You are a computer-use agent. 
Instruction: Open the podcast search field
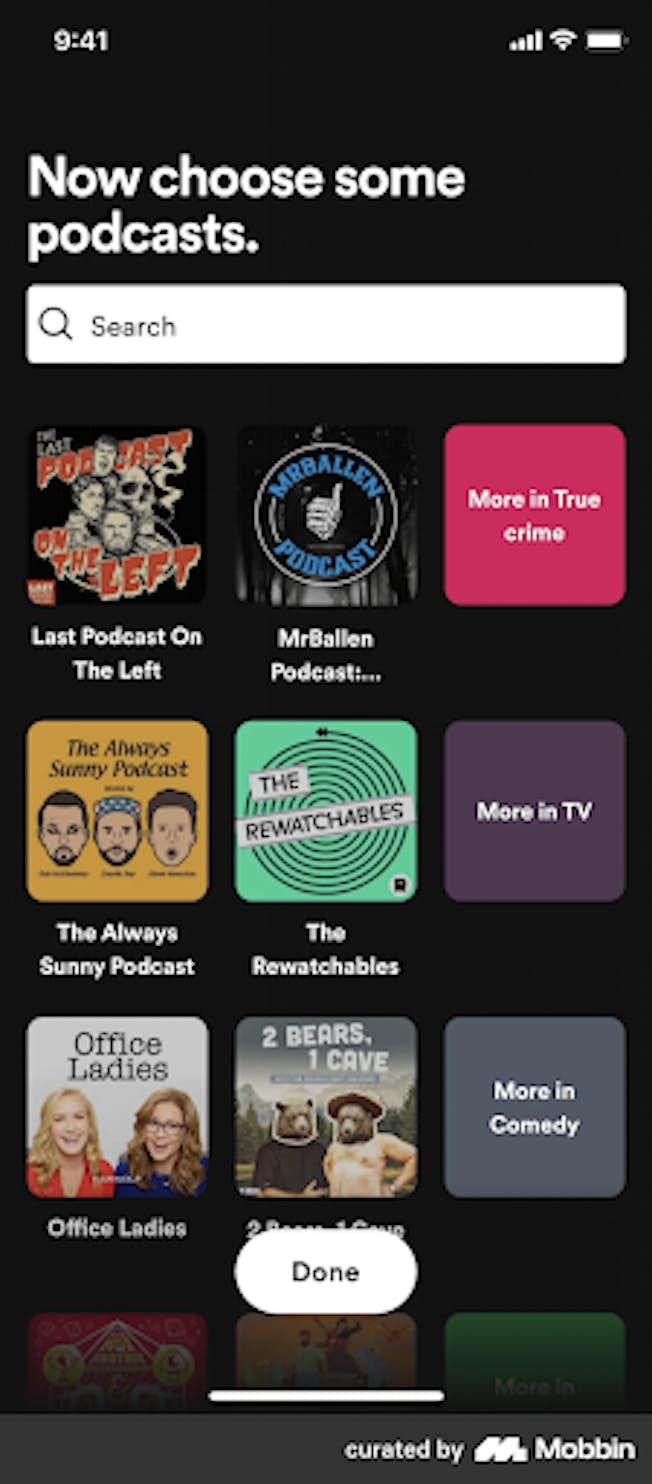tap(326, 325)
